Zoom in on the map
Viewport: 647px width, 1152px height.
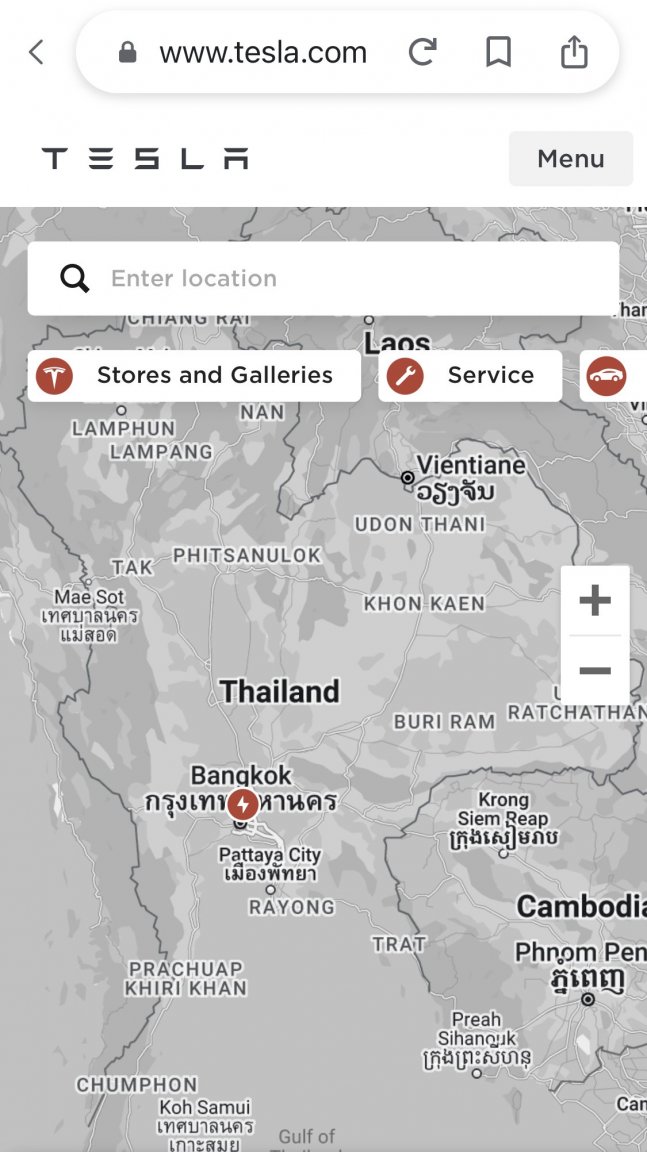pyautogui.click(x=595, y=601)
